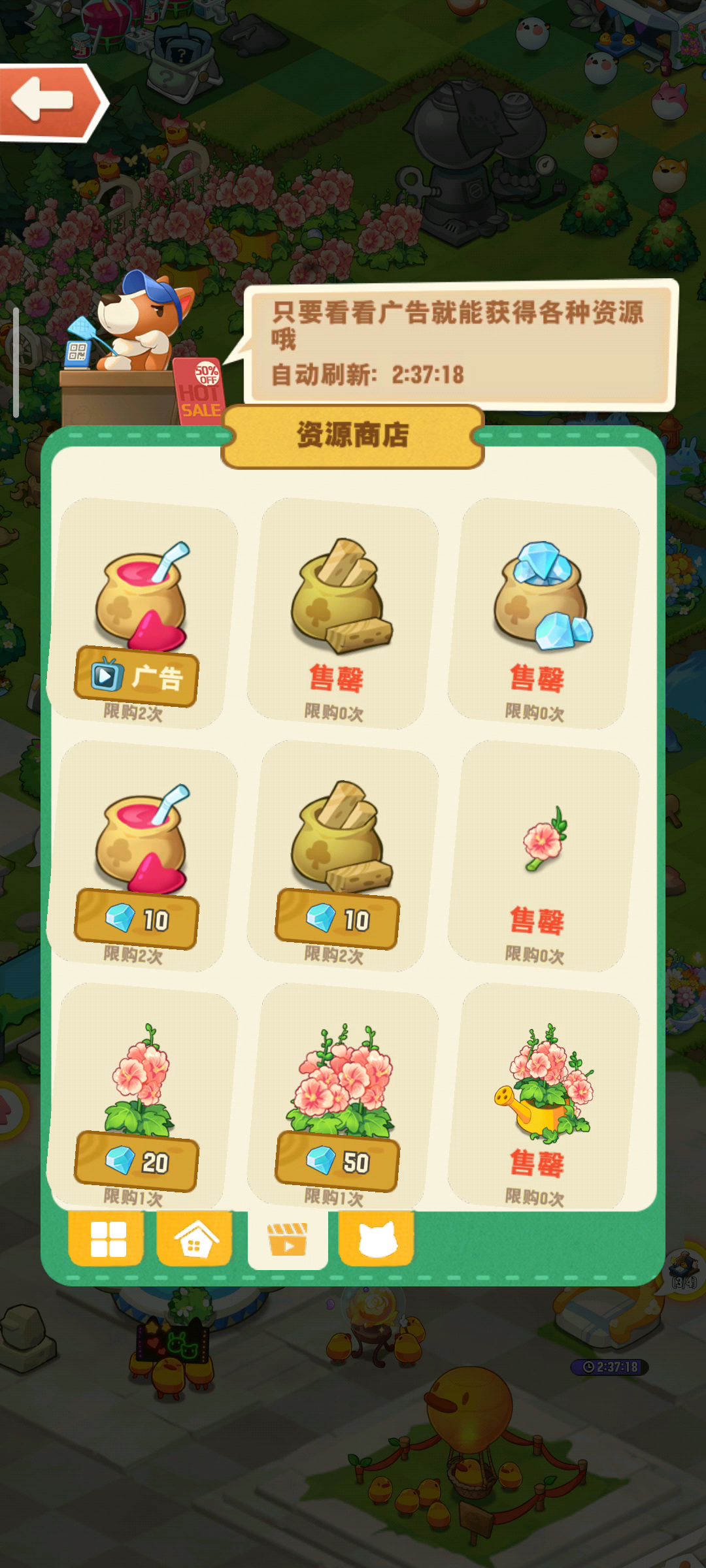Open the cat head tab

pos(377,1239)
